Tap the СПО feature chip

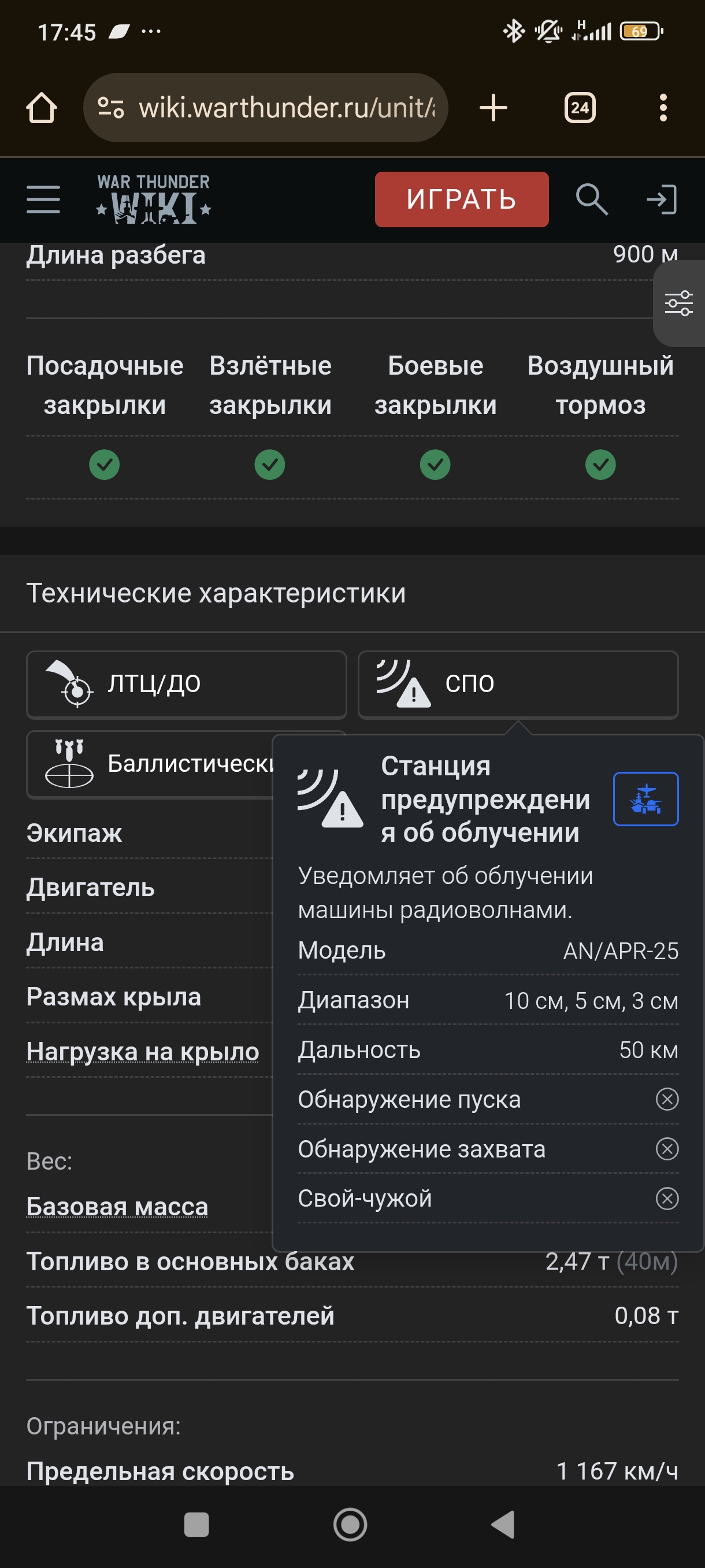(x=518, y=684)
